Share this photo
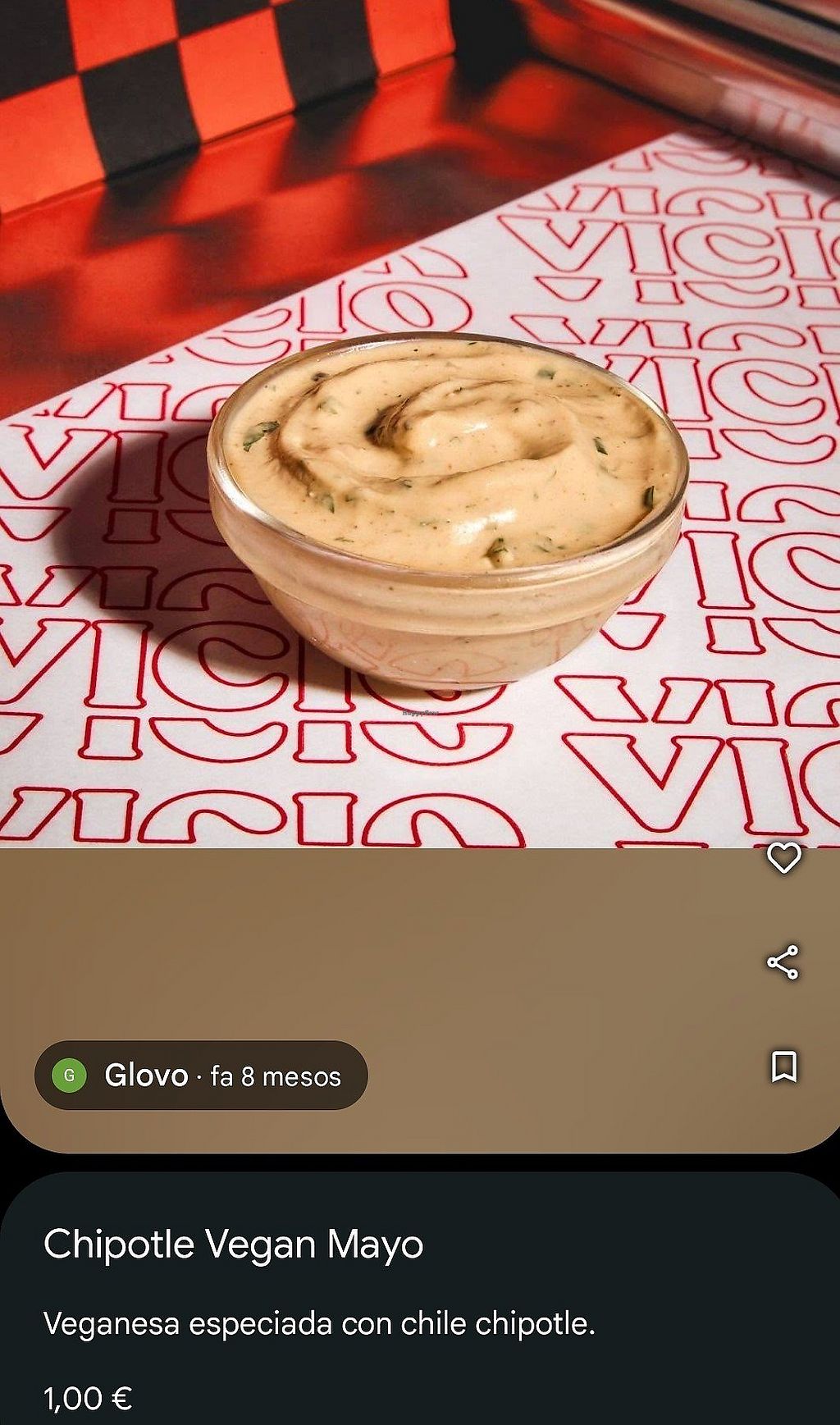 point(783,962)
